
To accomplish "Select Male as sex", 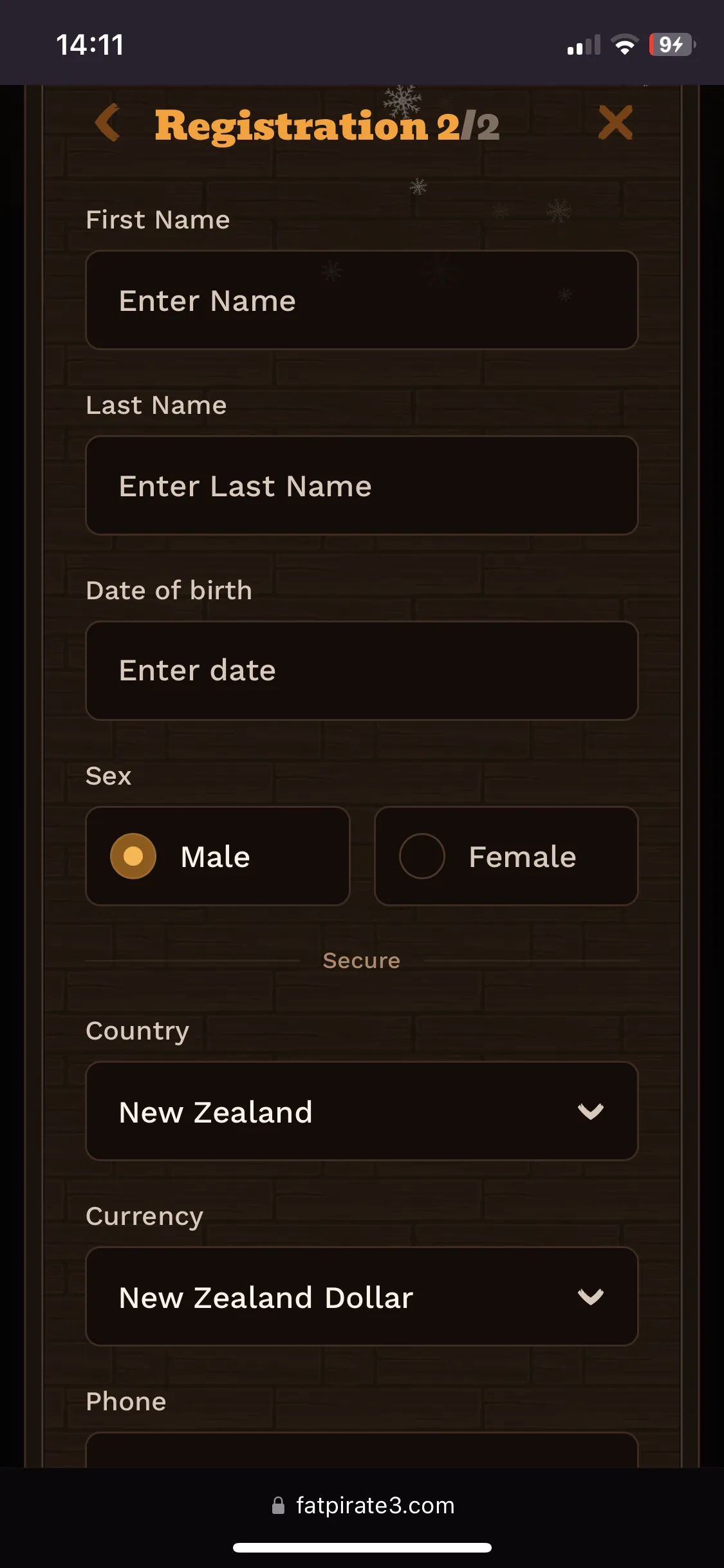I will coord(218,856).
